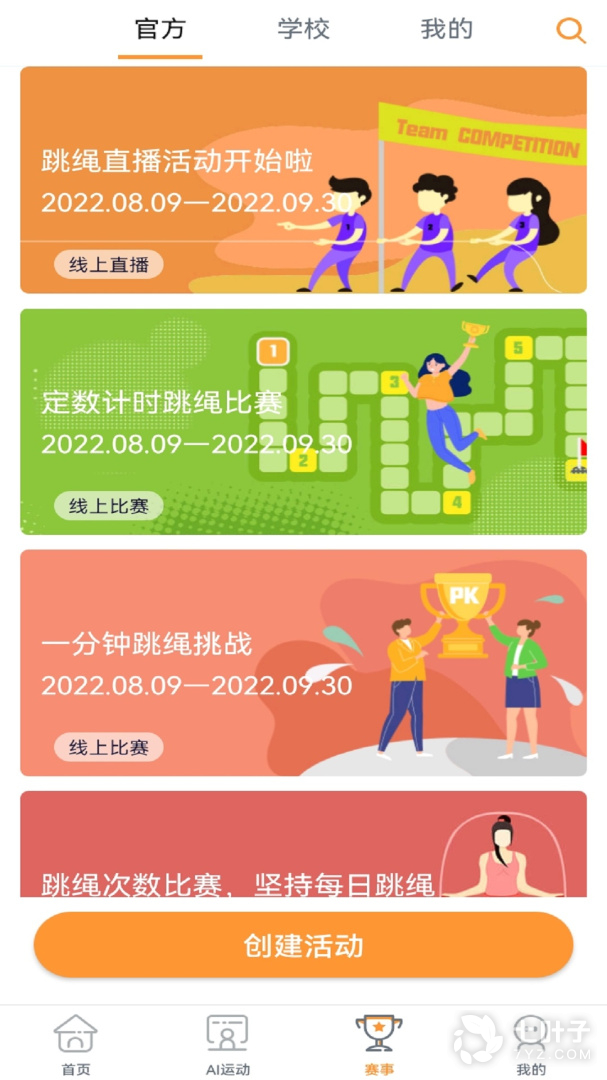Open the search icon
The width and height of the screenshot is (607, 1080).
[x=570, y=30]
